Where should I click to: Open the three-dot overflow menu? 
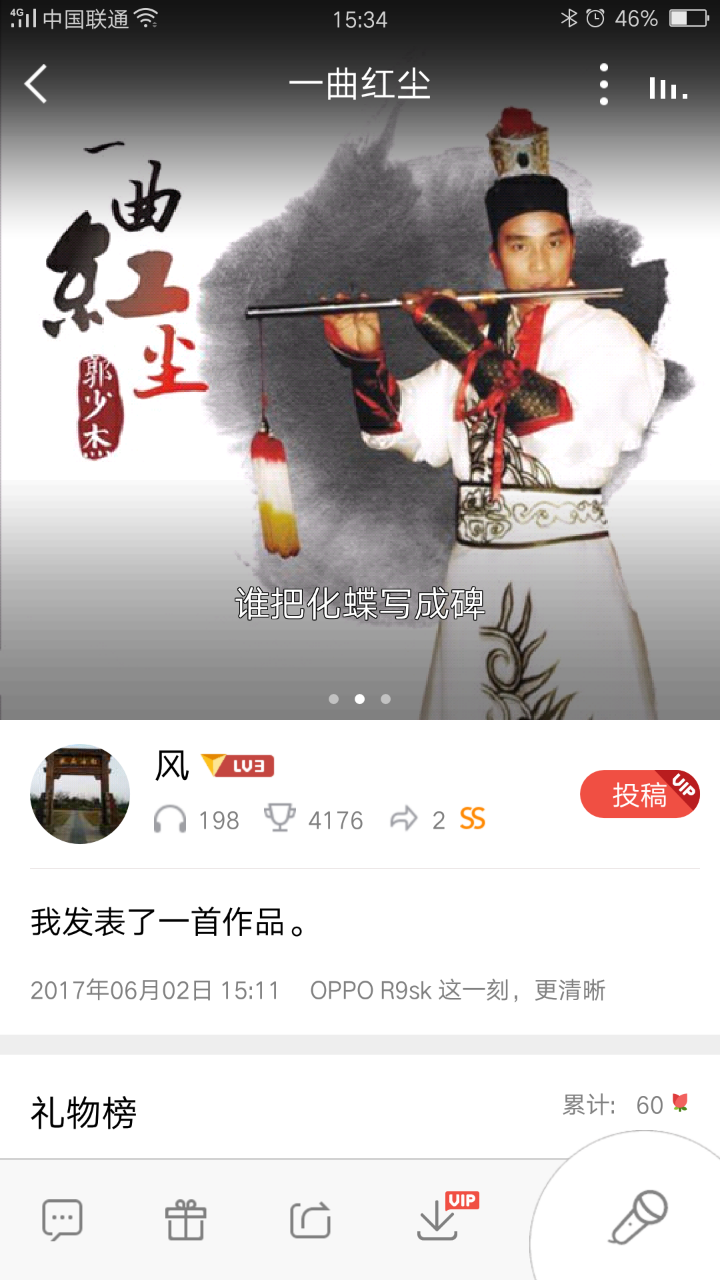click(x=603, y=84)
